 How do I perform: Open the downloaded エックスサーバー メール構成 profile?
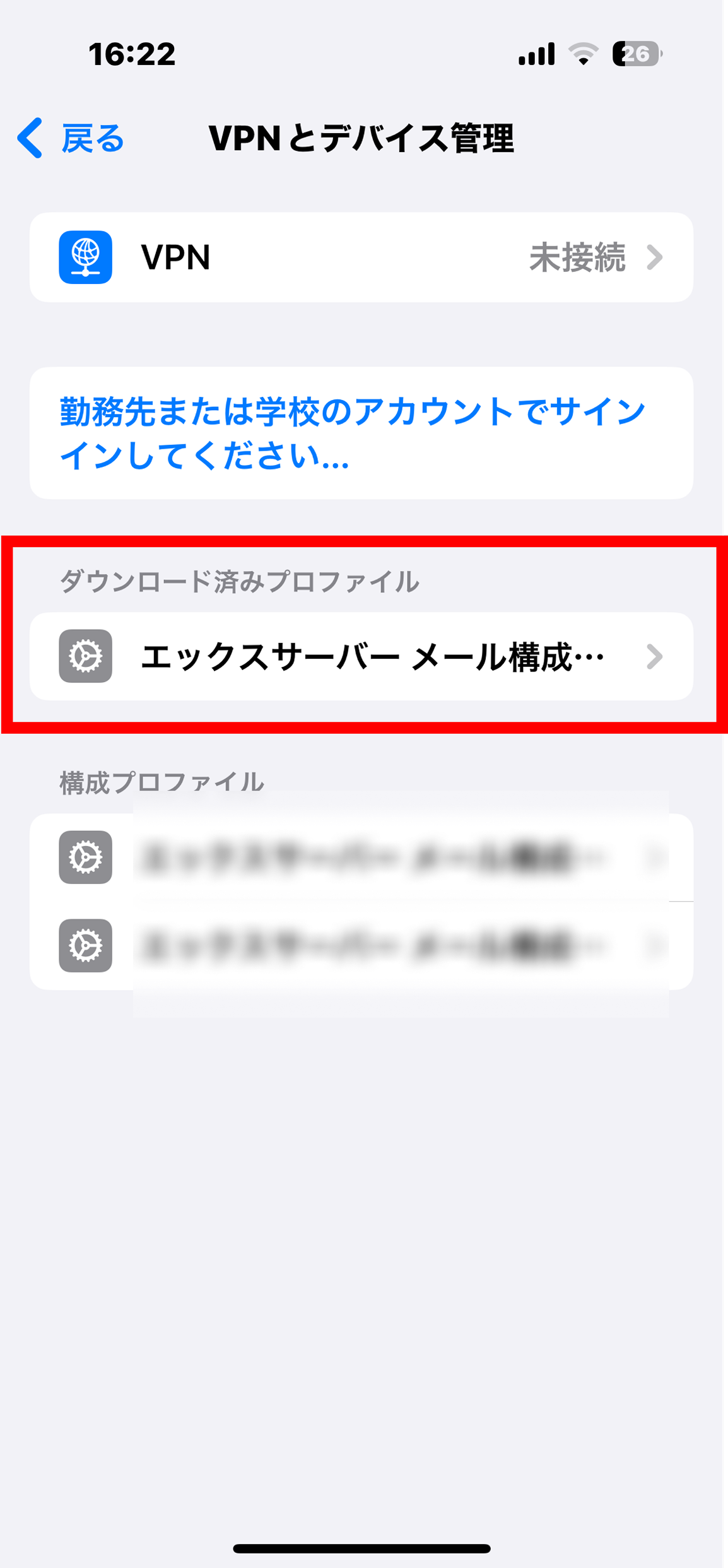pos(361,656)
